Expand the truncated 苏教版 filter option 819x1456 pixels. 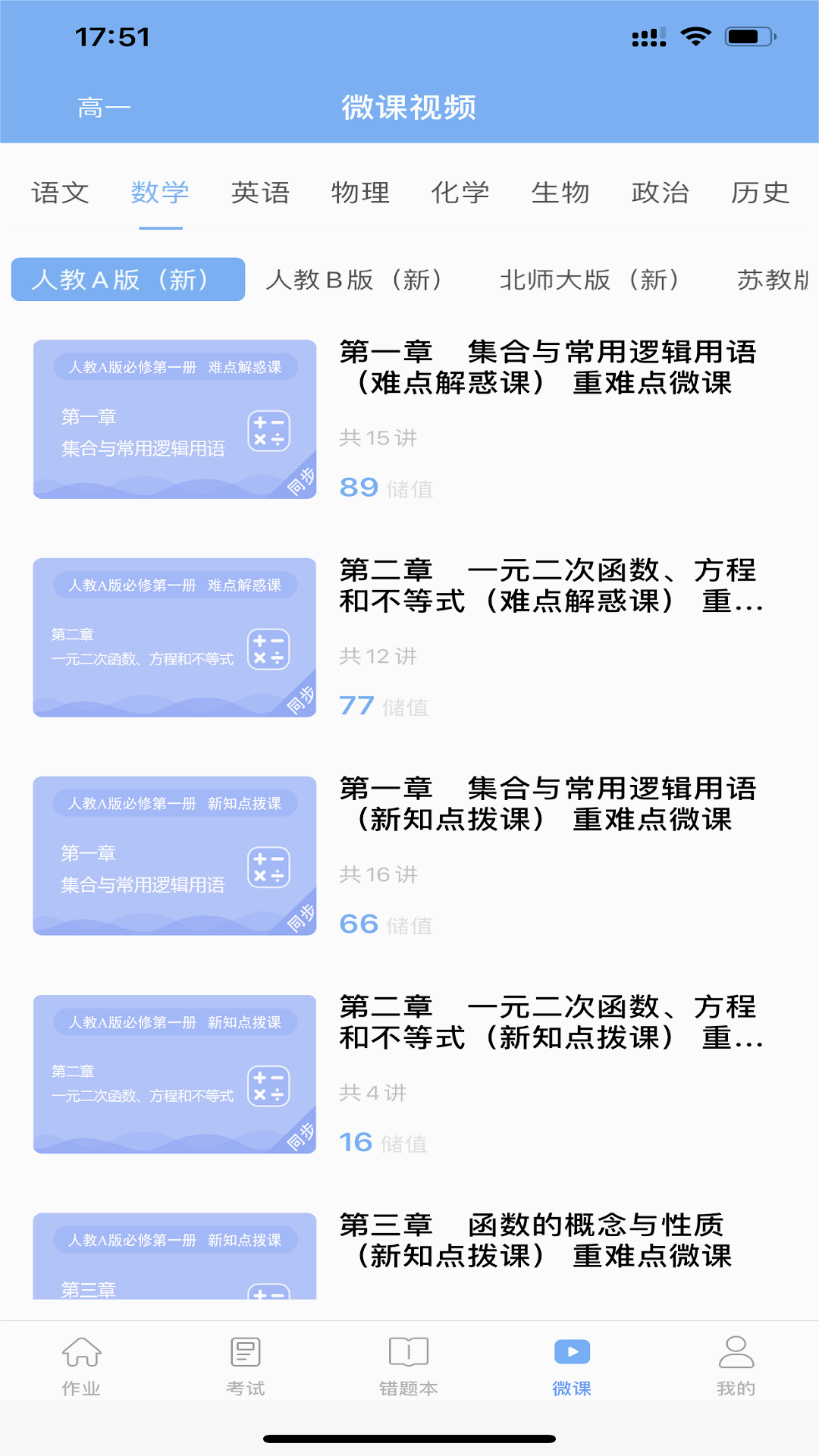click(773, 281)
